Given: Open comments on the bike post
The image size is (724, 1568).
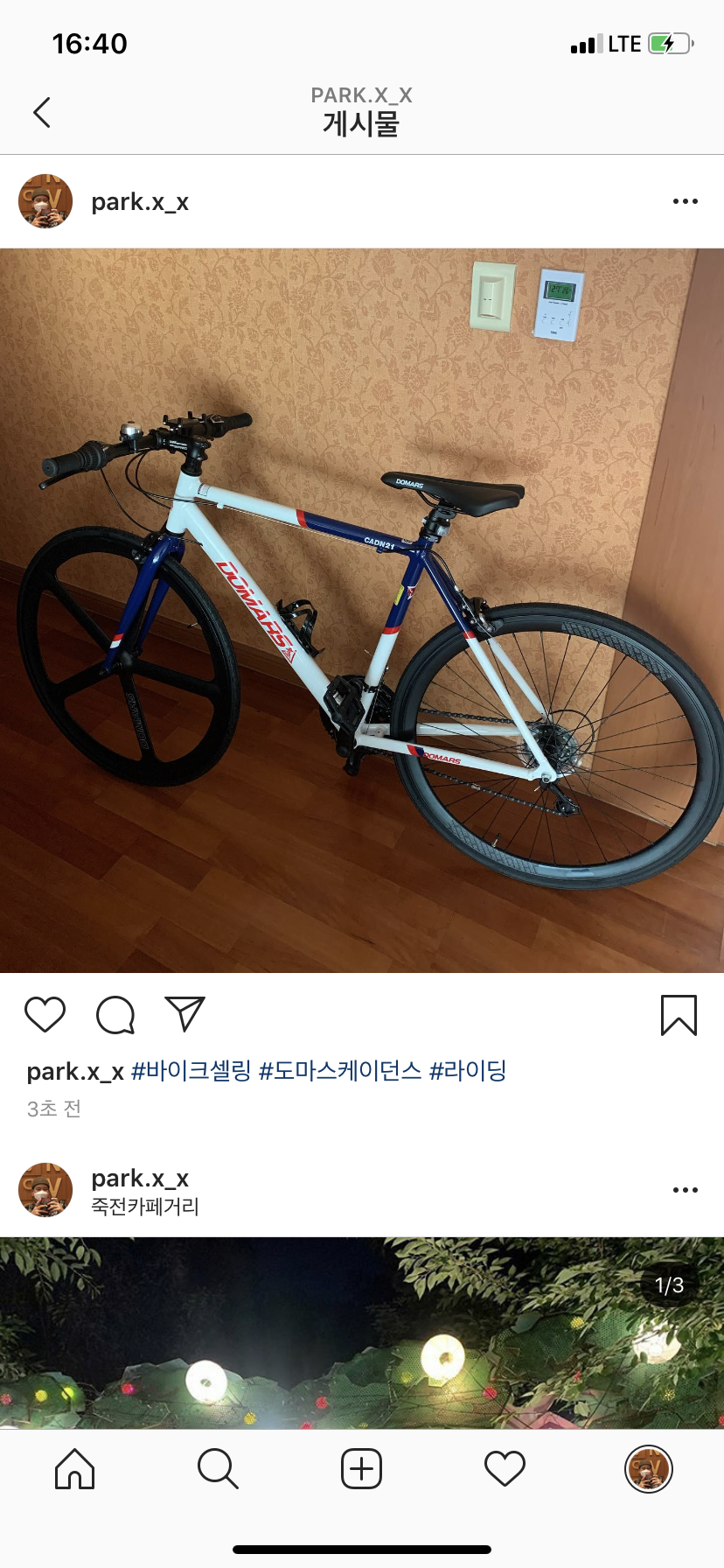Looking at the screenshot, I should tap(115, 1014).
